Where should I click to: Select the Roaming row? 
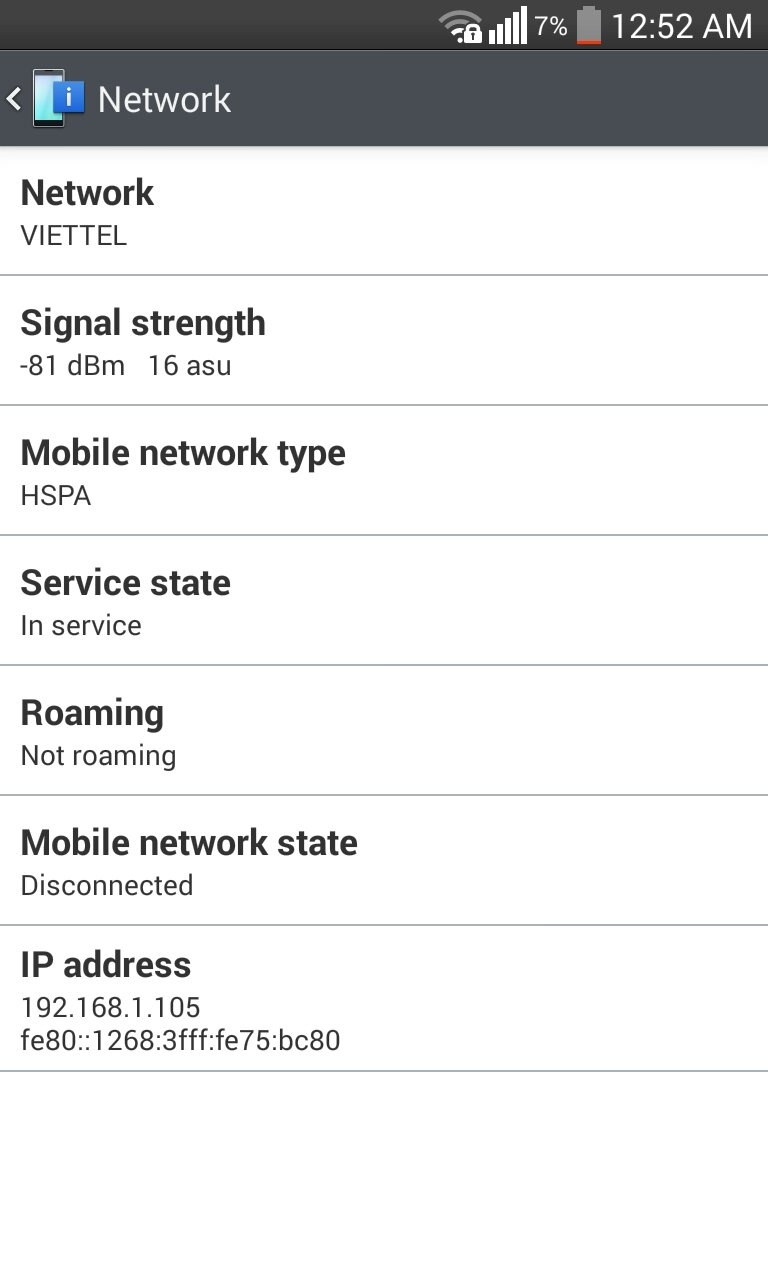384,730
